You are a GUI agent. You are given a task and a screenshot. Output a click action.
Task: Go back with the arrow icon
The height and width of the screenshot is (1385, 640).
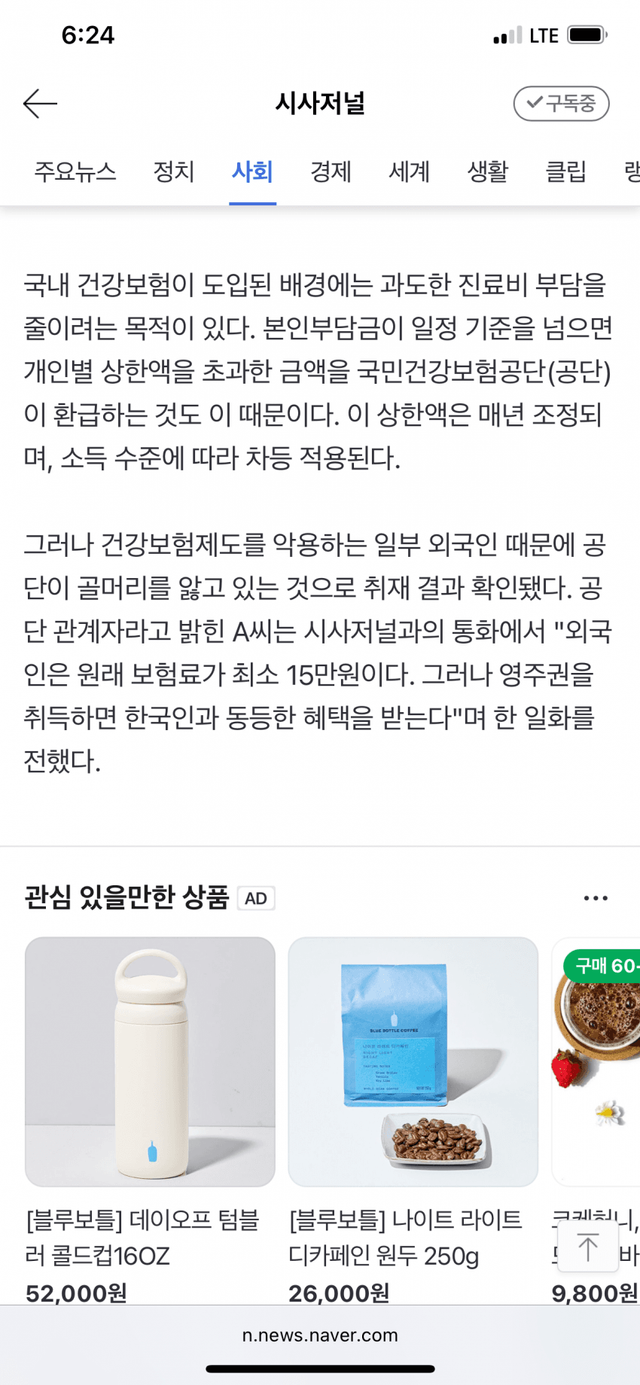(x=40, y=103)
